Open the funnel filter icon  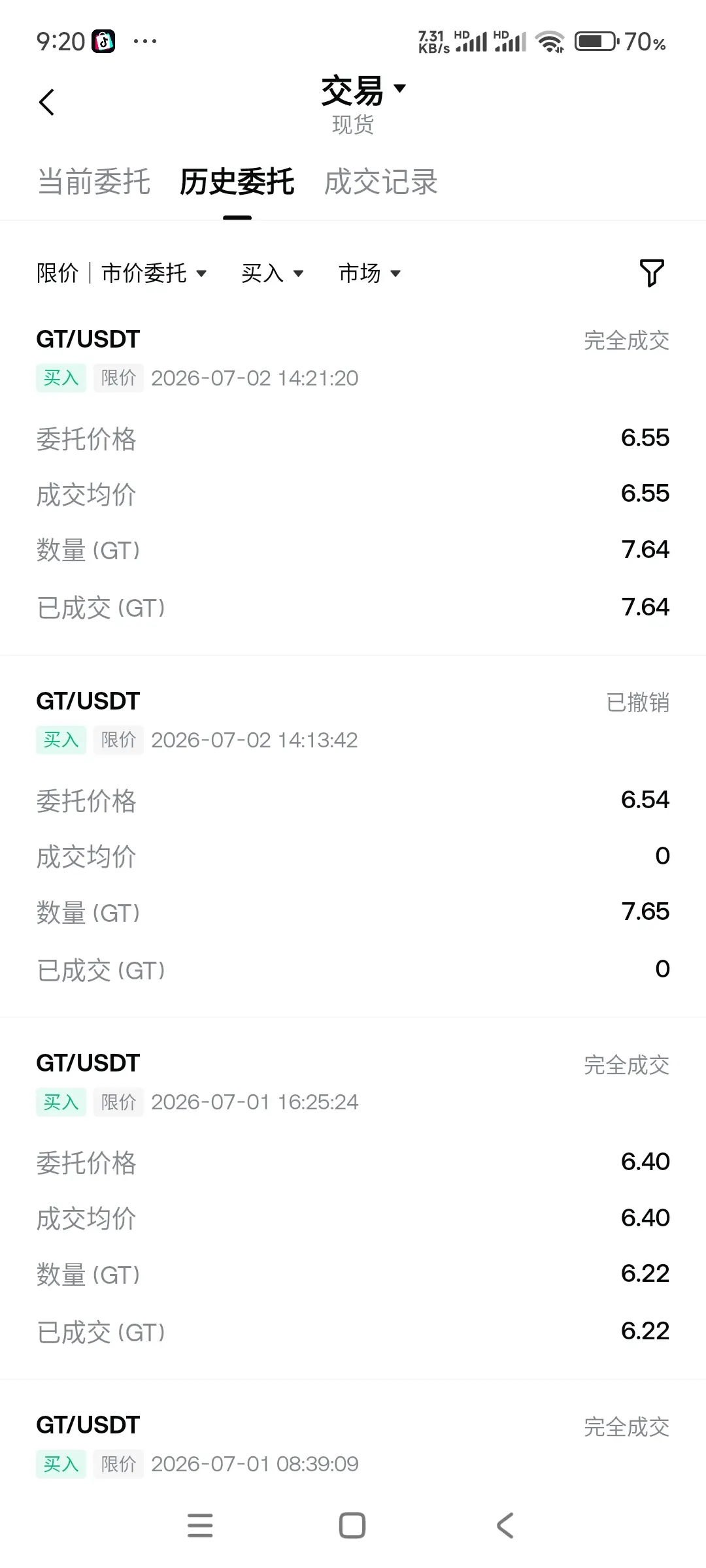(x=651, y=273)
